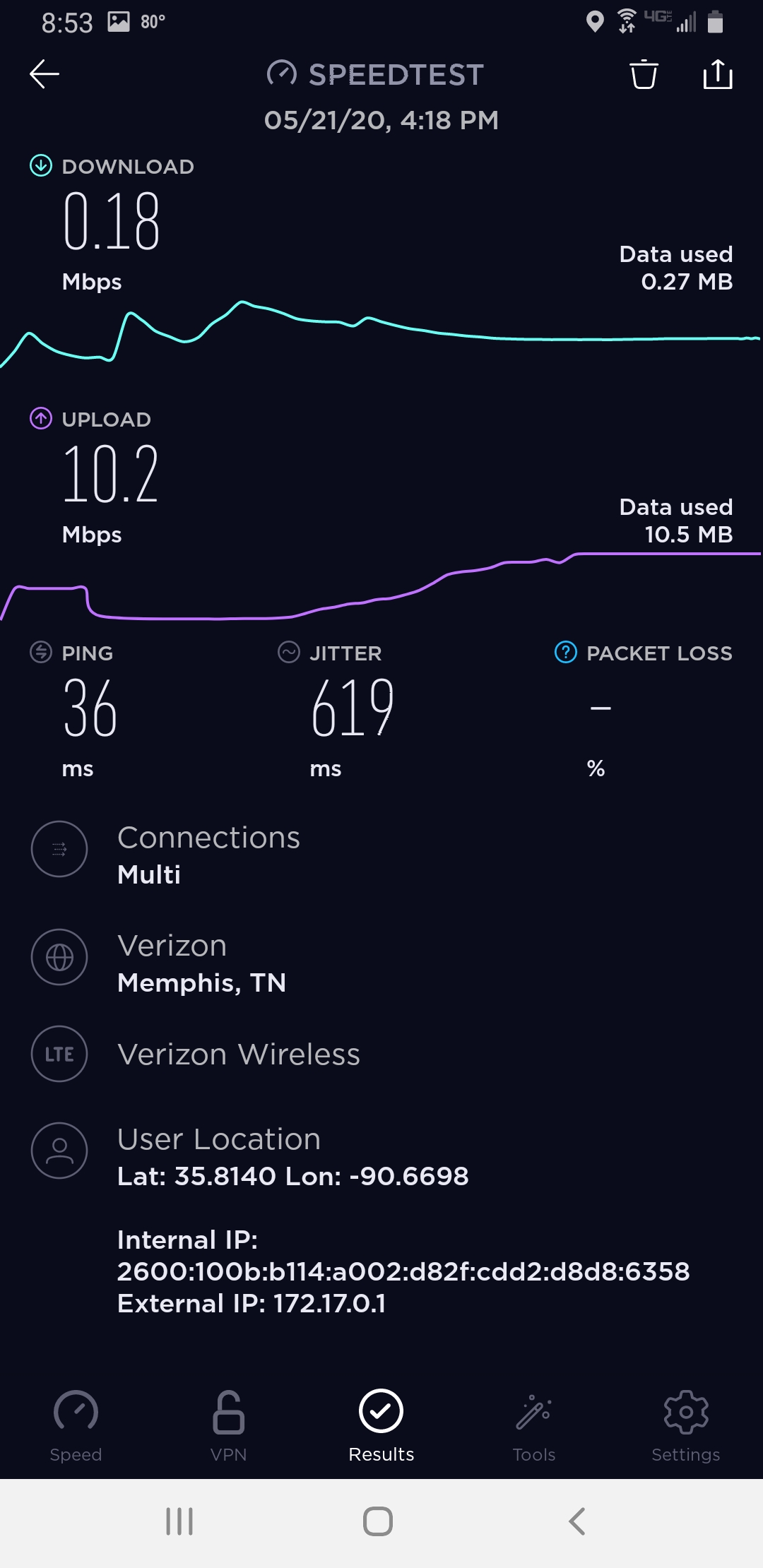Tap the download arrow icon
Screen dimensions: 763x1568
pyautogui.click(x=40, y=165)
